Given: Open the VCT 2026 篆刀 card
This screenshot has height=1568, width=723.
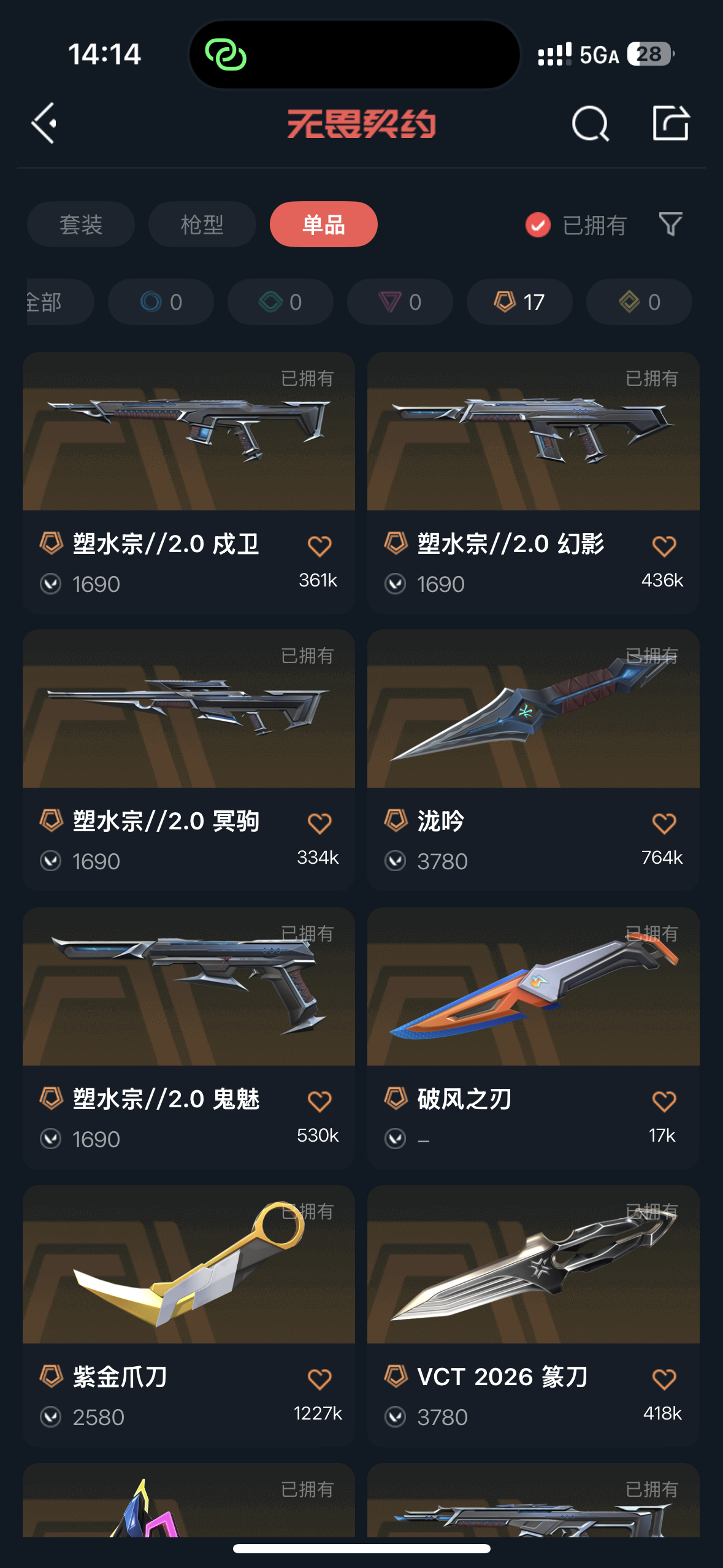Looking at the screenshot, I should click(x=534, y=1316).
